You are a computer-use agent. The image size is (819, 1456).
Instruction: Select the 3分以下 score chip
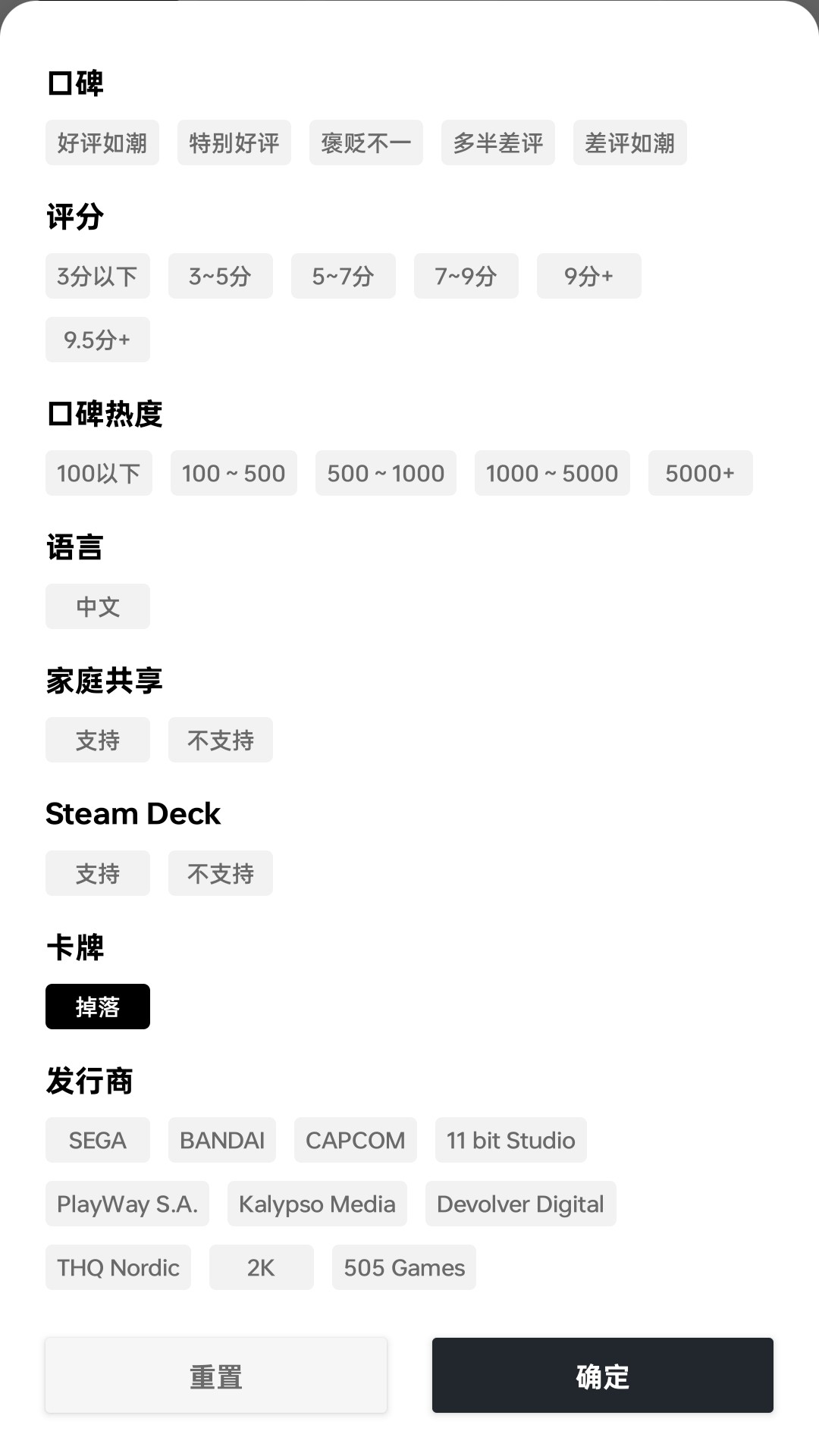97,276
